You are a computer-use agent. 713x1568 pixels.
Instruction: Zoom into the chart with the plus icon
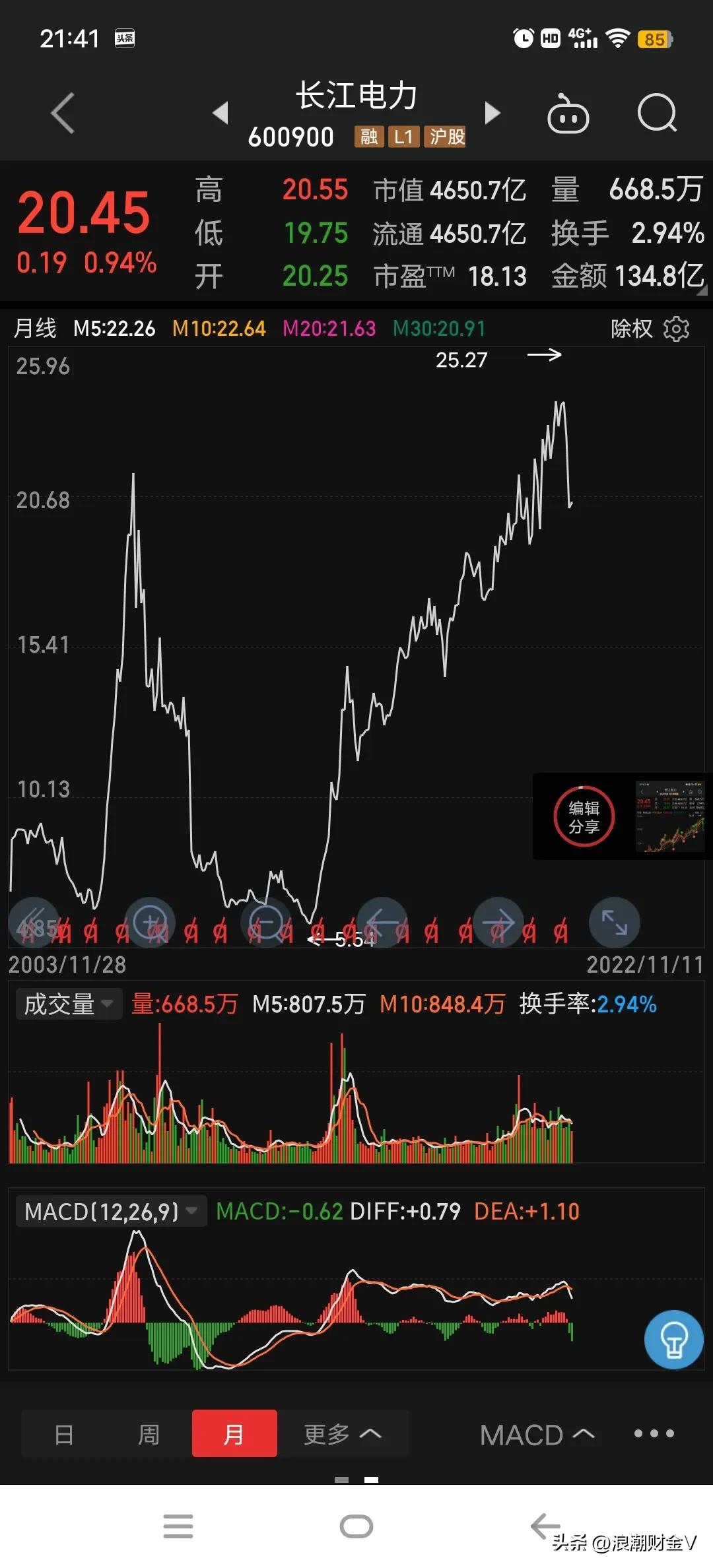click(x=151, y=923)
